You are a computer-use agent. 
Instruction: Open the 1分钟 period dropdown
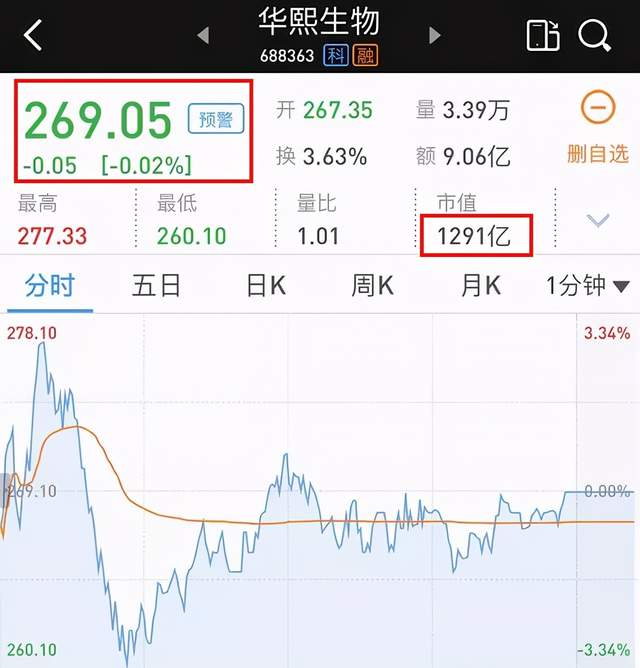(589, 286)
